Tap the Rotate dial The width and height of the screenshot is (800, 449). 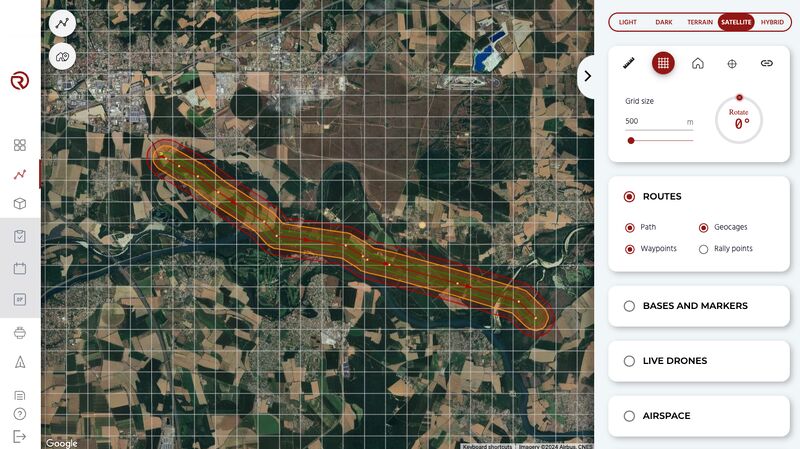click(739, 121)
